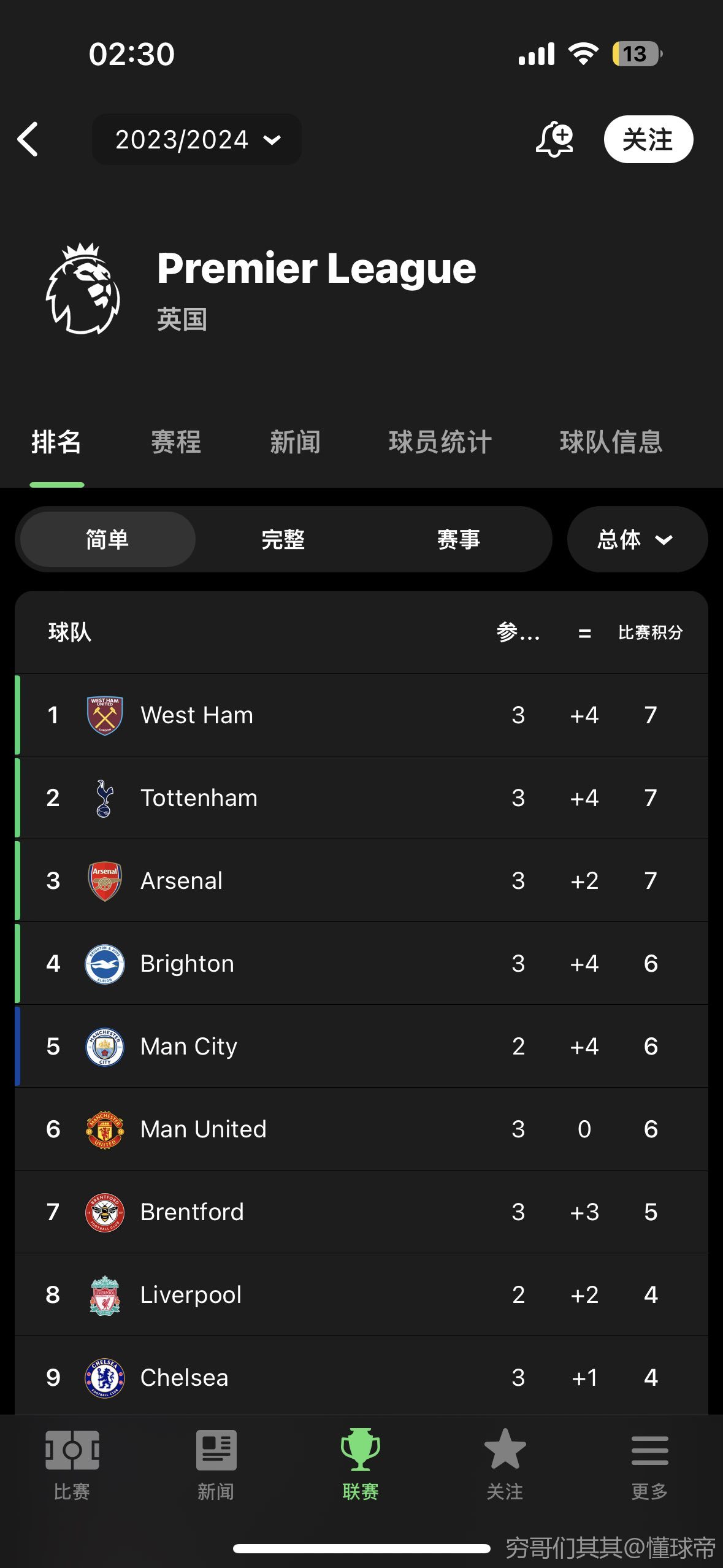
Task: Open the 2023/2024 season dropdown
Action: pos(196,139)
